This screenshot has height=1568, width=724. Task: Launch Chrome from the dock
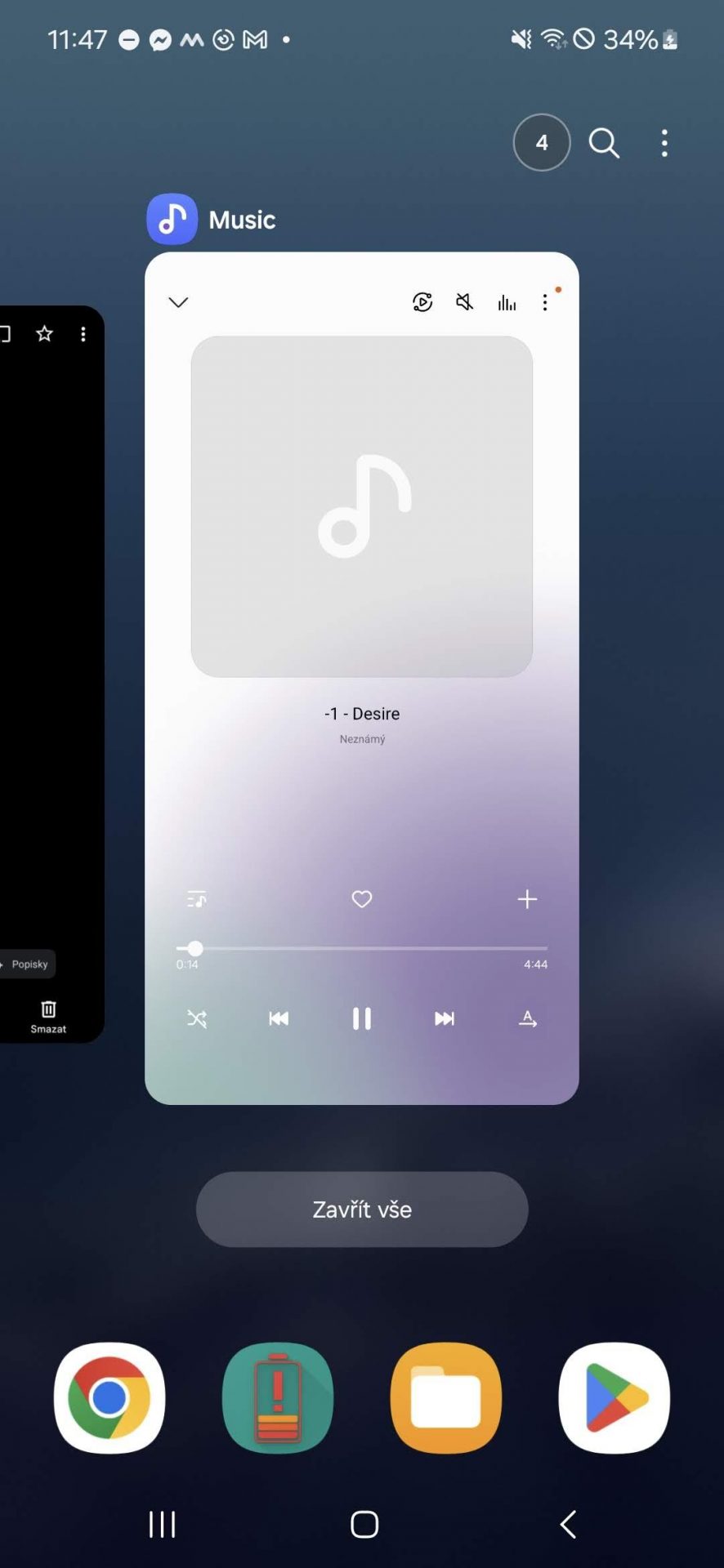[109, 1398]
